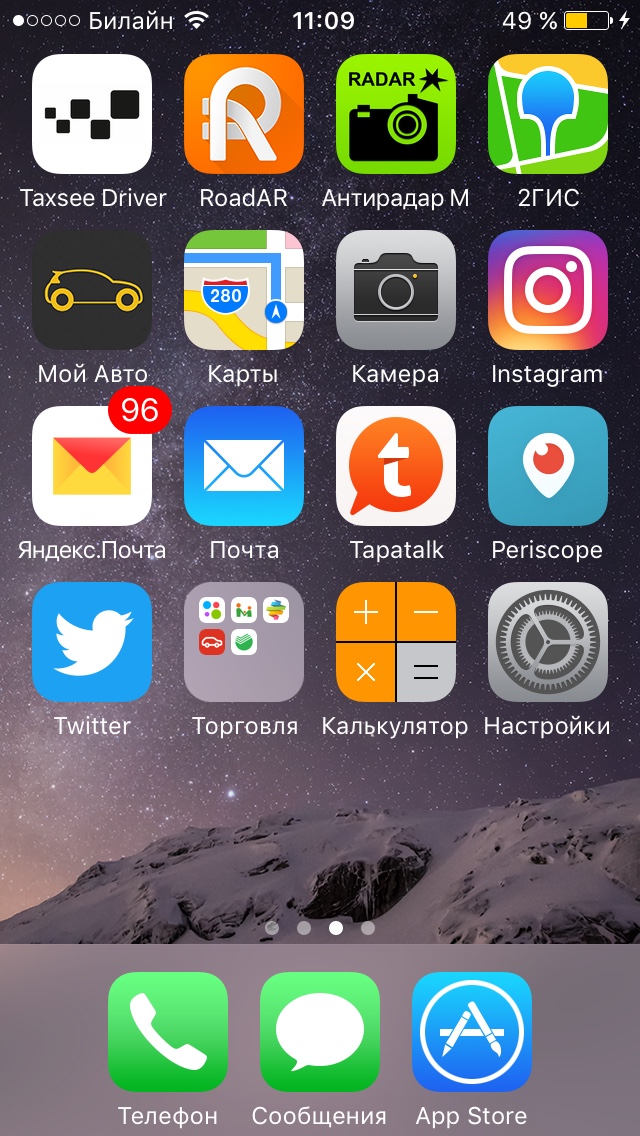Open the Торговля folder

(244, 642)
